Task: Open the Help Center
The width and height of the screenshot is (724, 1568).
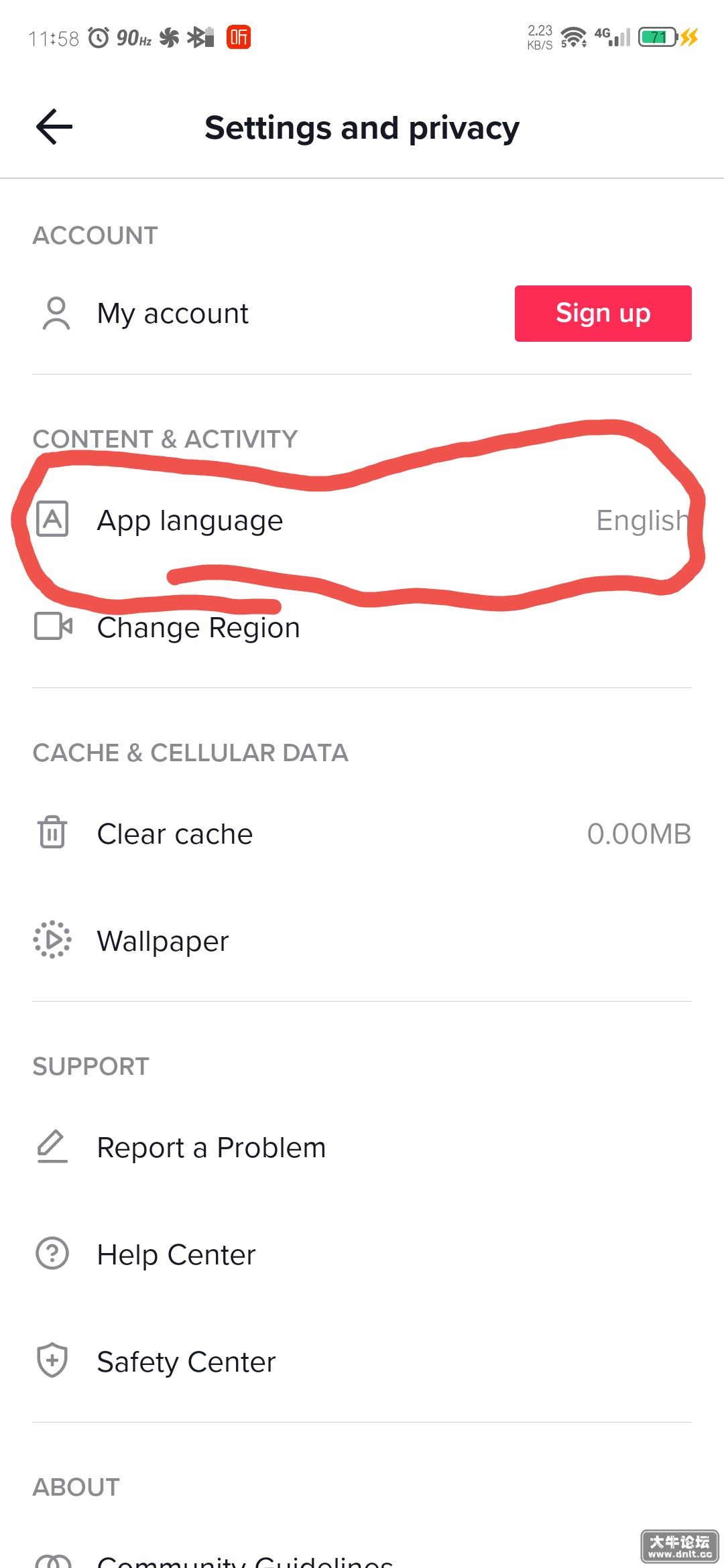Action: click(x=362, y=1255)
